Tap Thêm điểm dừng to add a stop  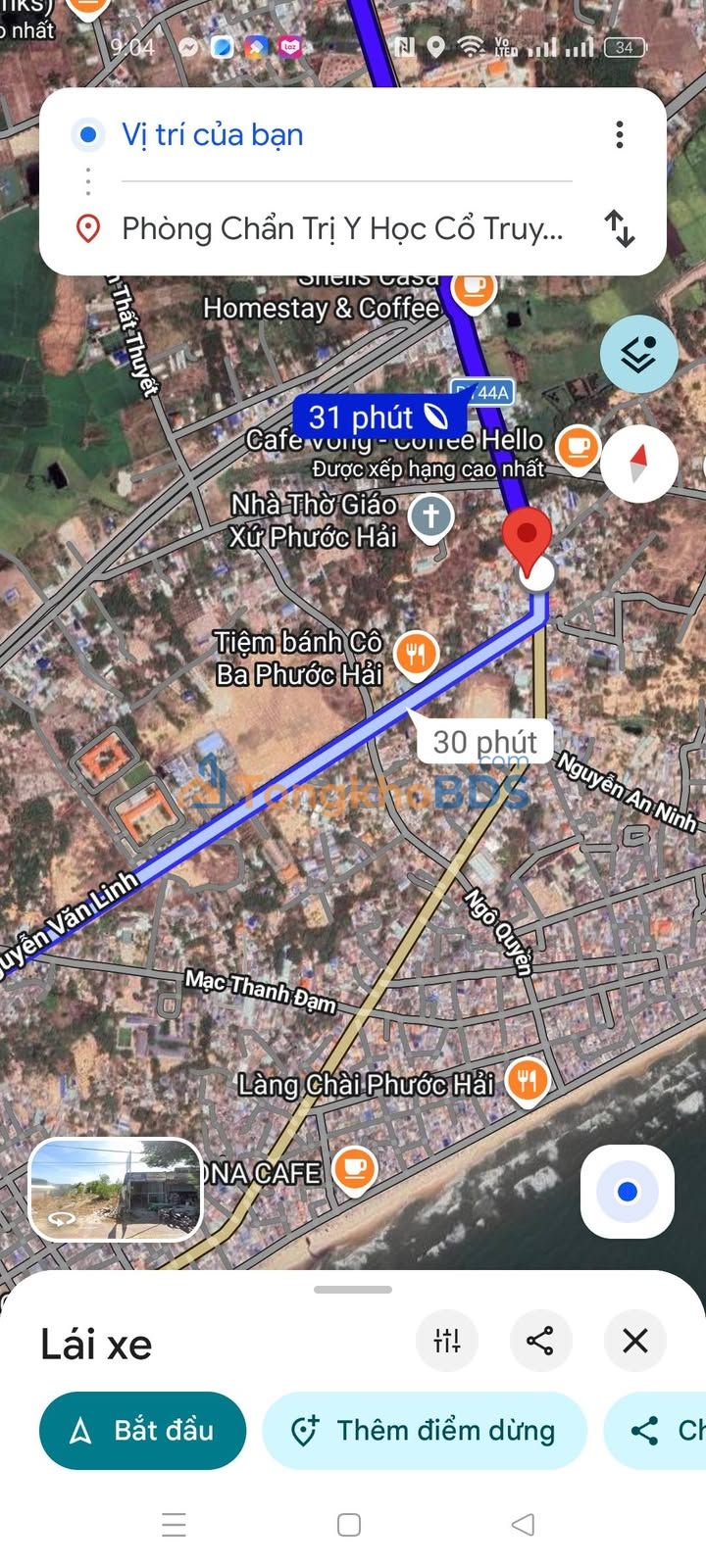(425, 1431)
